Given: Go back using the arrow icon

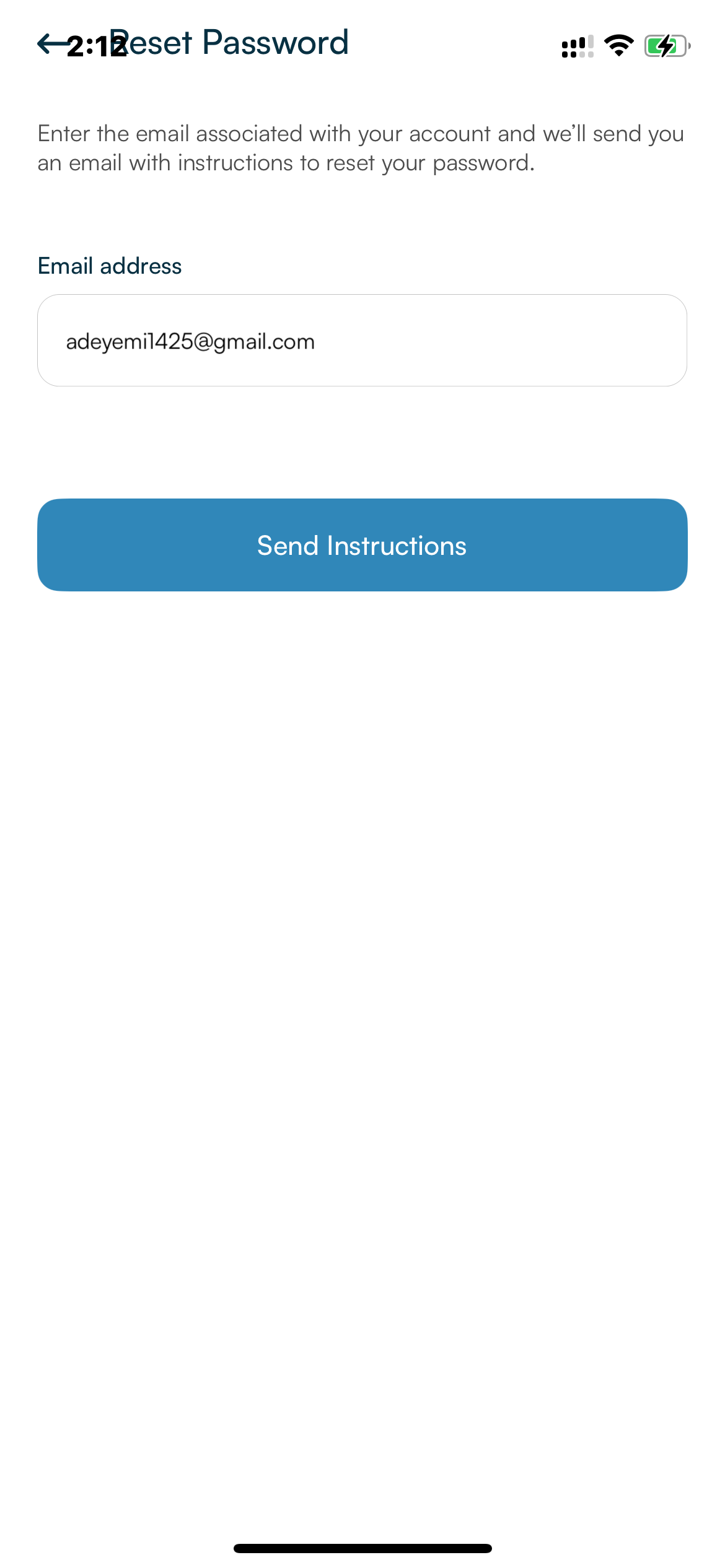Looking at the screenshot, I should (51, 44).
